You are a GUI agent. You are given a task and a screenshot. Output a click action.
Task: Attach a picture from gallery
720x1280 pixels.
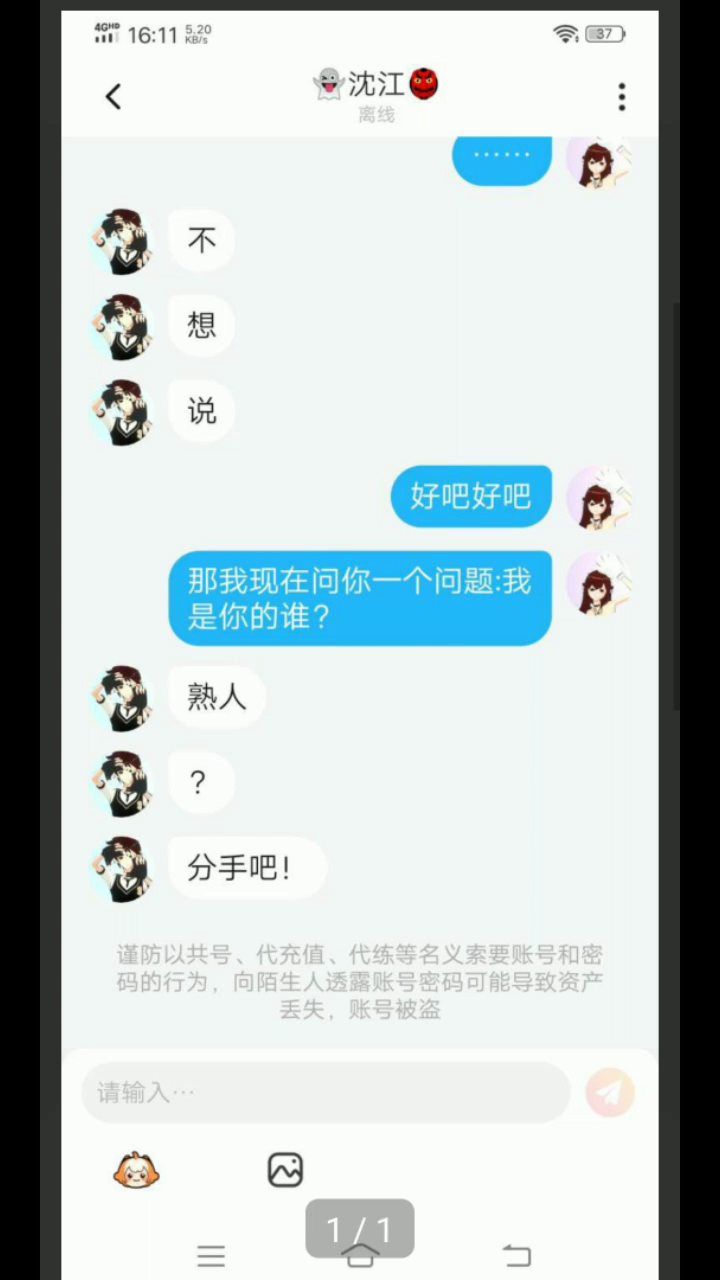pyautogui.click(x=285, y=1169)
